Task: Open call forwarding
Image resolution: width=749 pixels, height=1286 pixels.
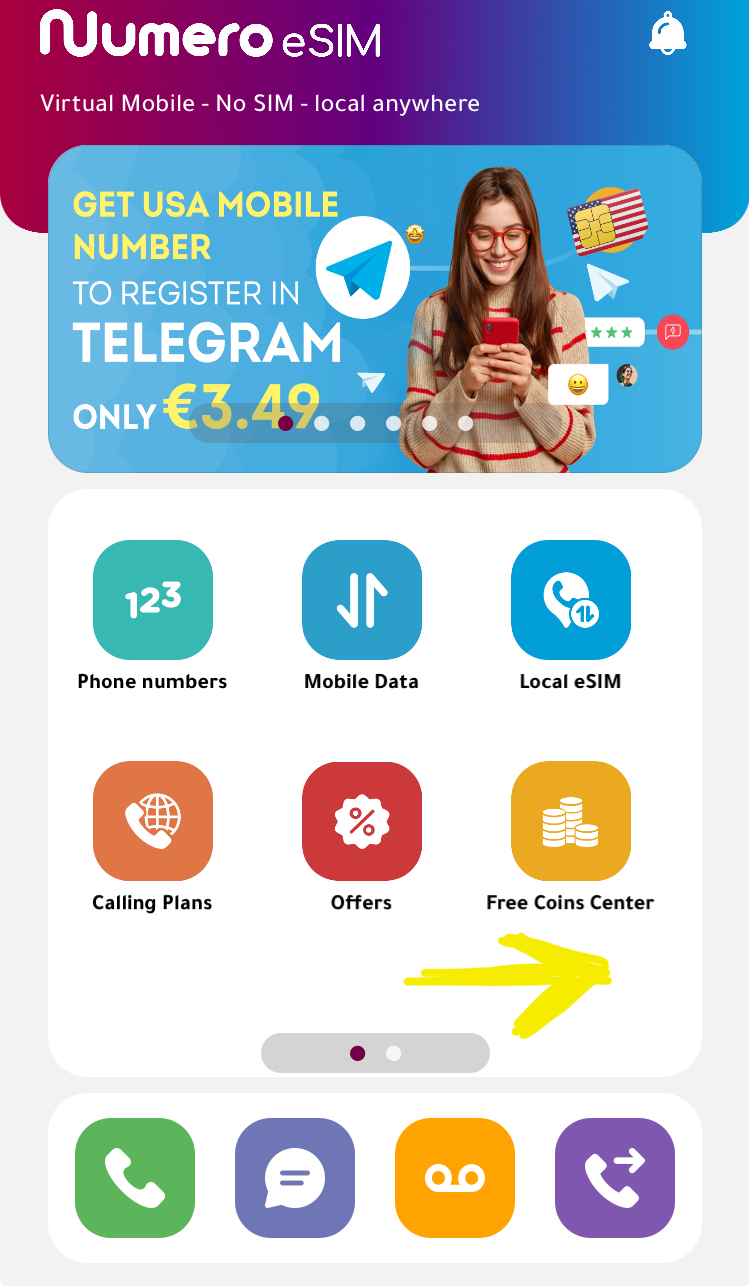Action: [x=615, y=1178]
